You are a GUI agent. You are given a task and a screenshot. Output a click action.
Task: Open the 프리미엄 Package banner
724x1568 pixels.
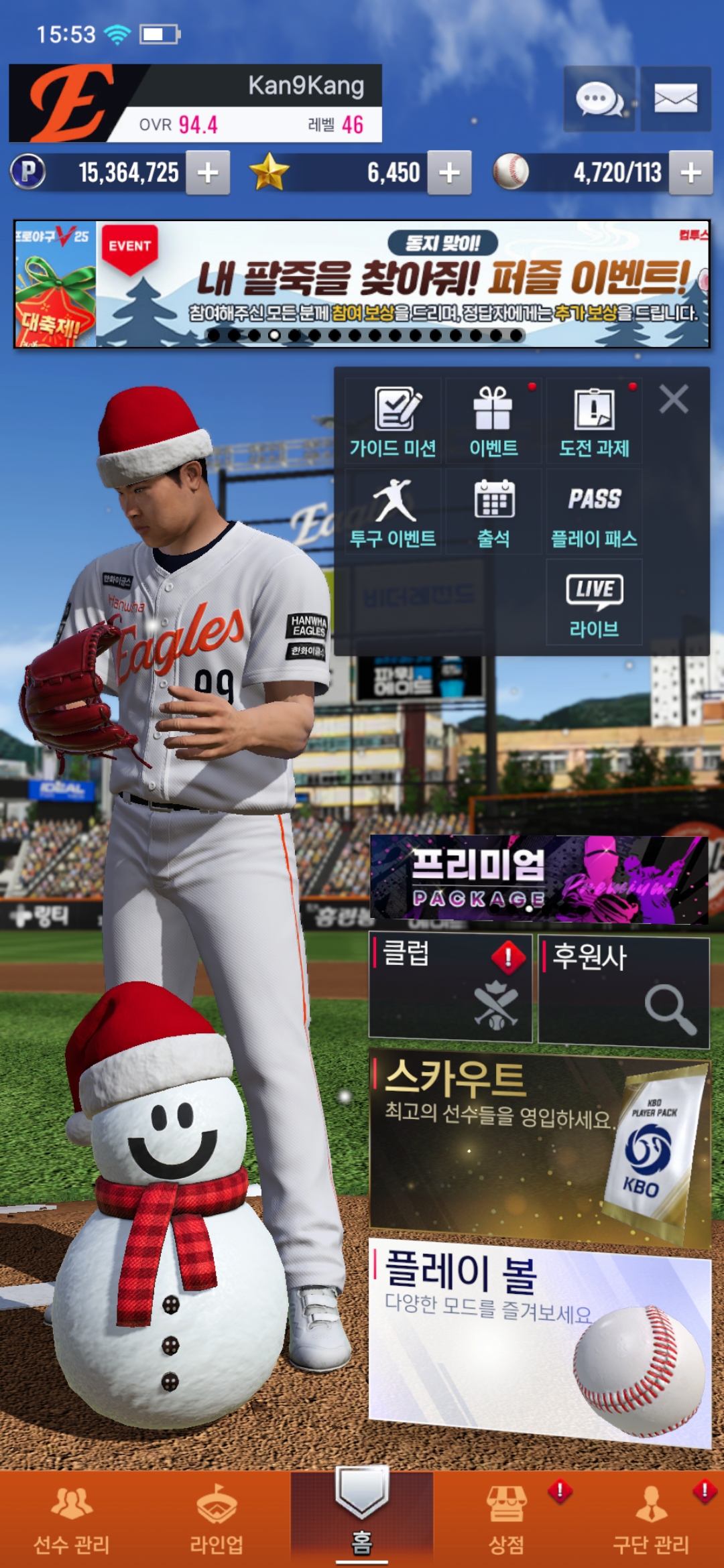point(539,879)
